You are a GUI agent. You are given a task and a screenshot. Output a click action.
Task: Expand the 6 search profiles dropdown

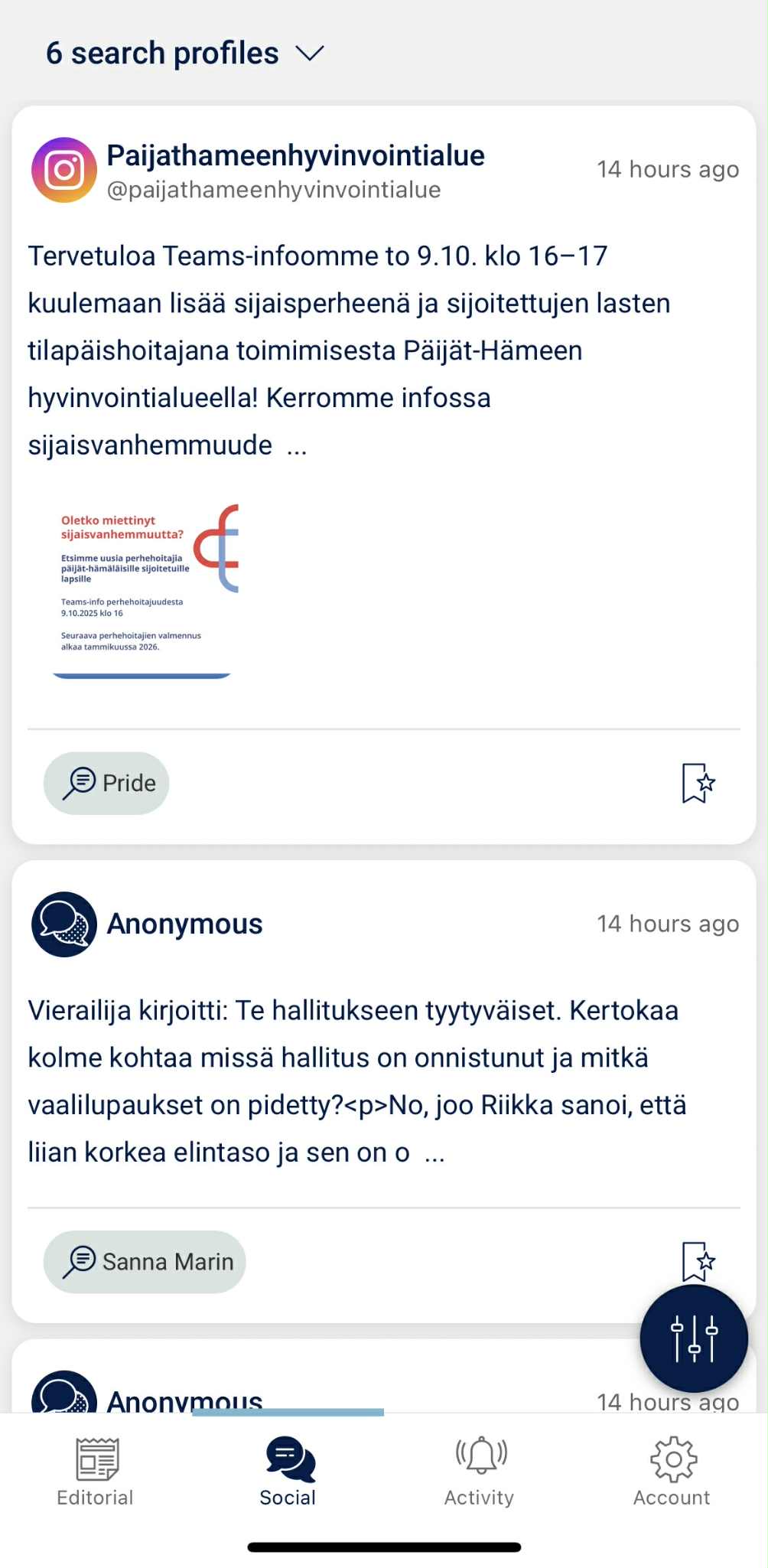click(x=184, y=54)
